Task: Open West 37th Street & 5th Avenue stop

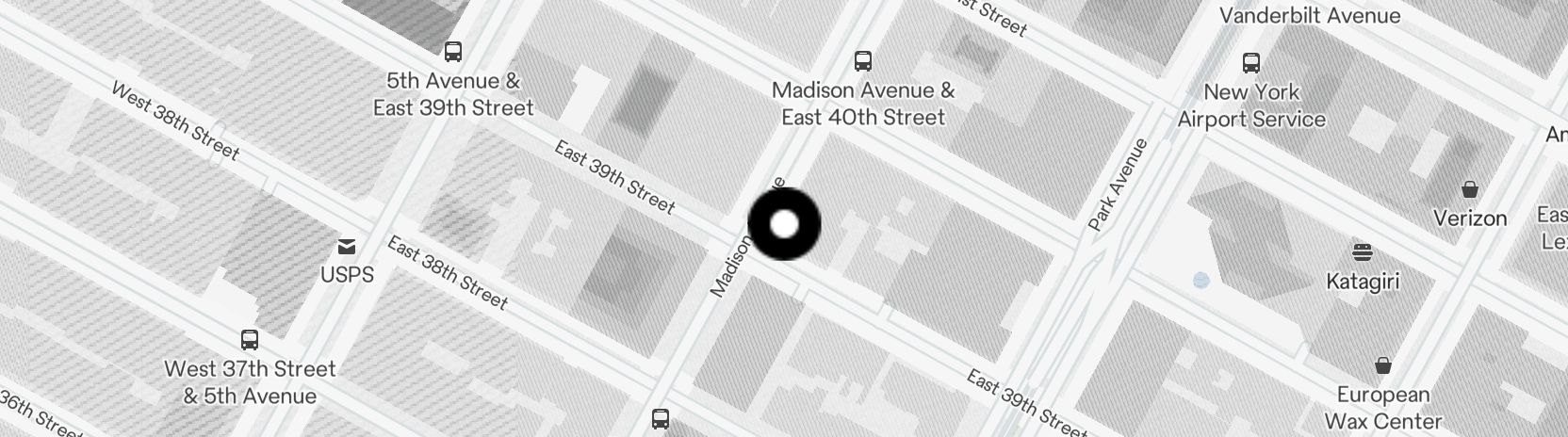Action: 250,339
